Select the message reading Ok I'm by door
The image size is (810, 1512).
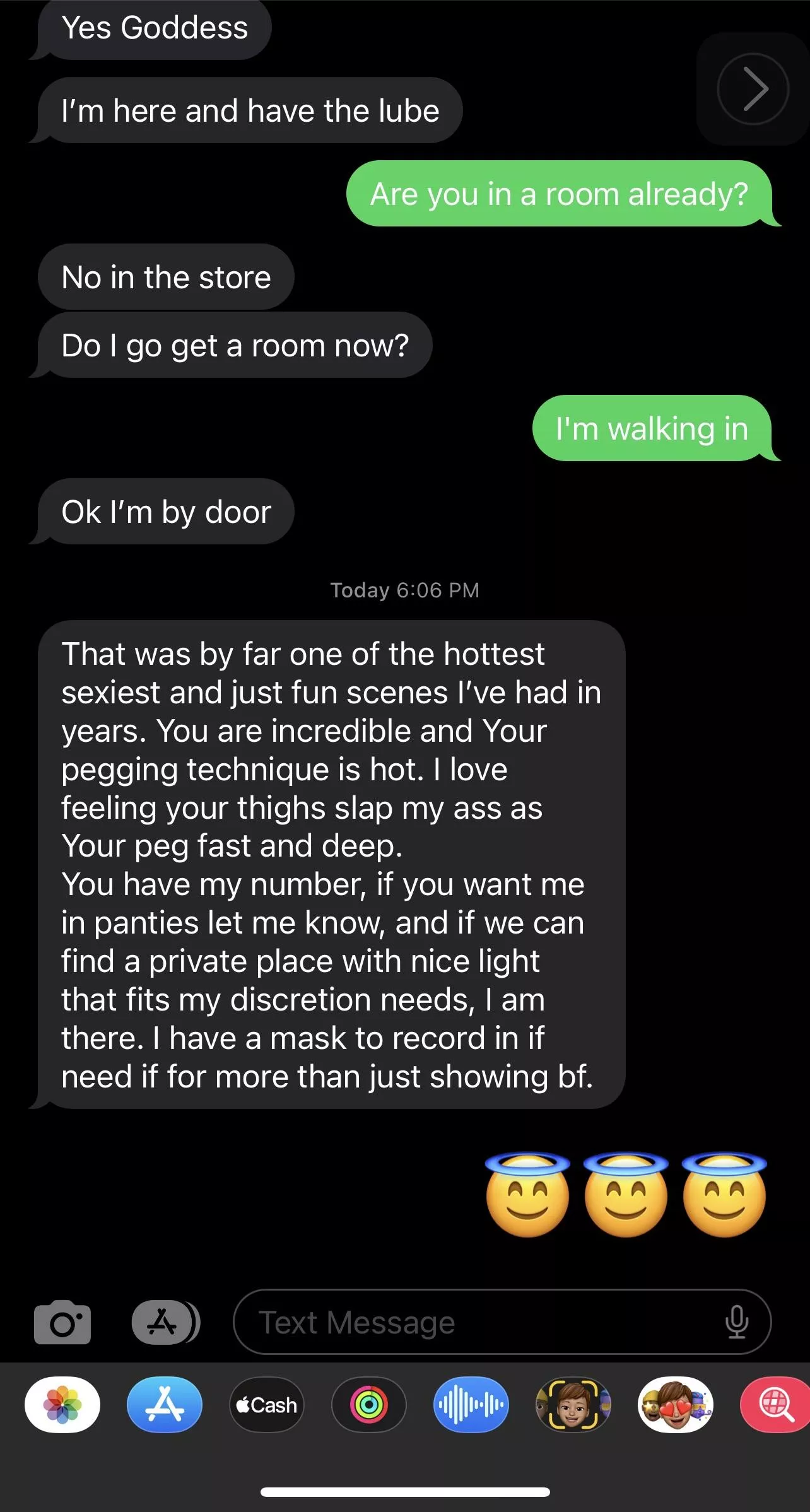tap(166, 512)
